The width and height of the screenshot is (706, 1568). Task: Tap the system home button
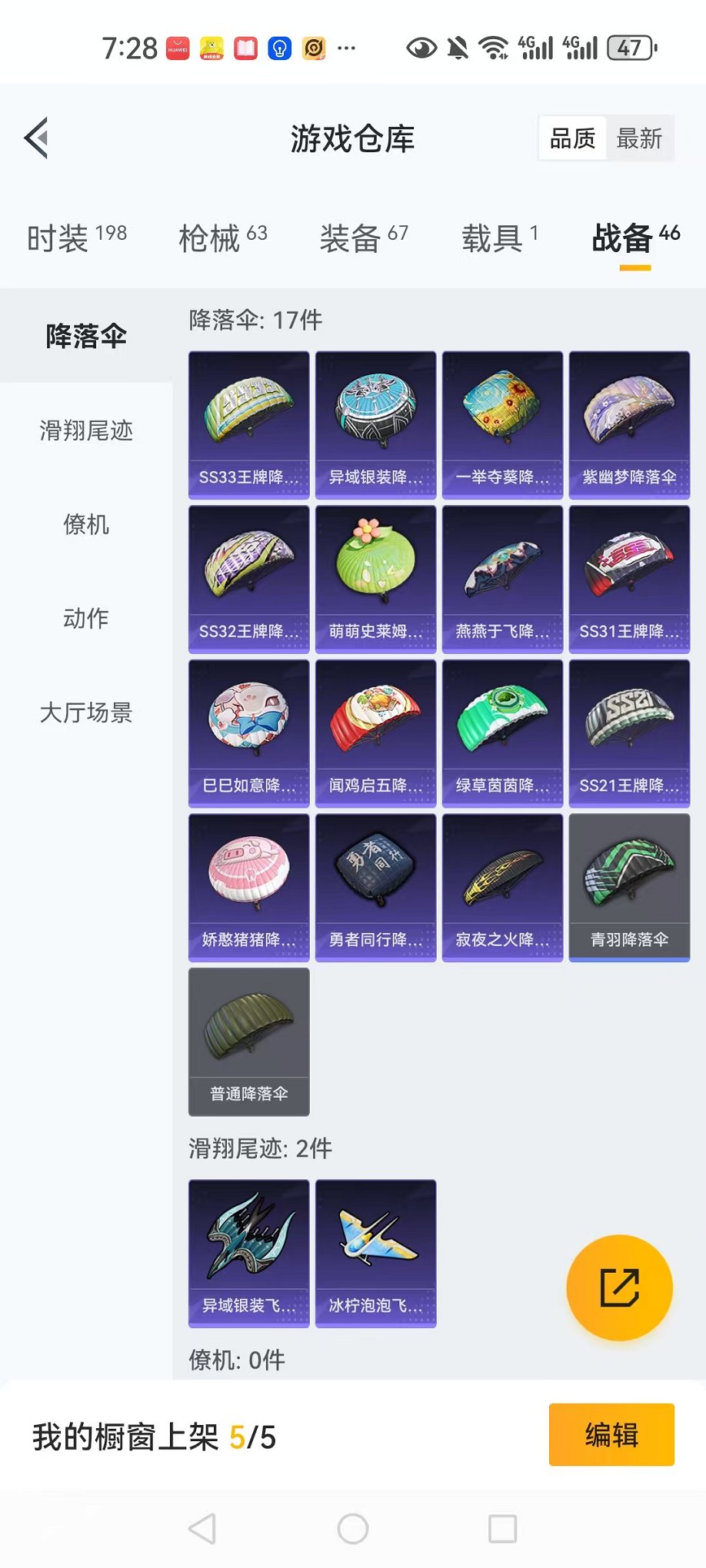tap(353, 1529)
